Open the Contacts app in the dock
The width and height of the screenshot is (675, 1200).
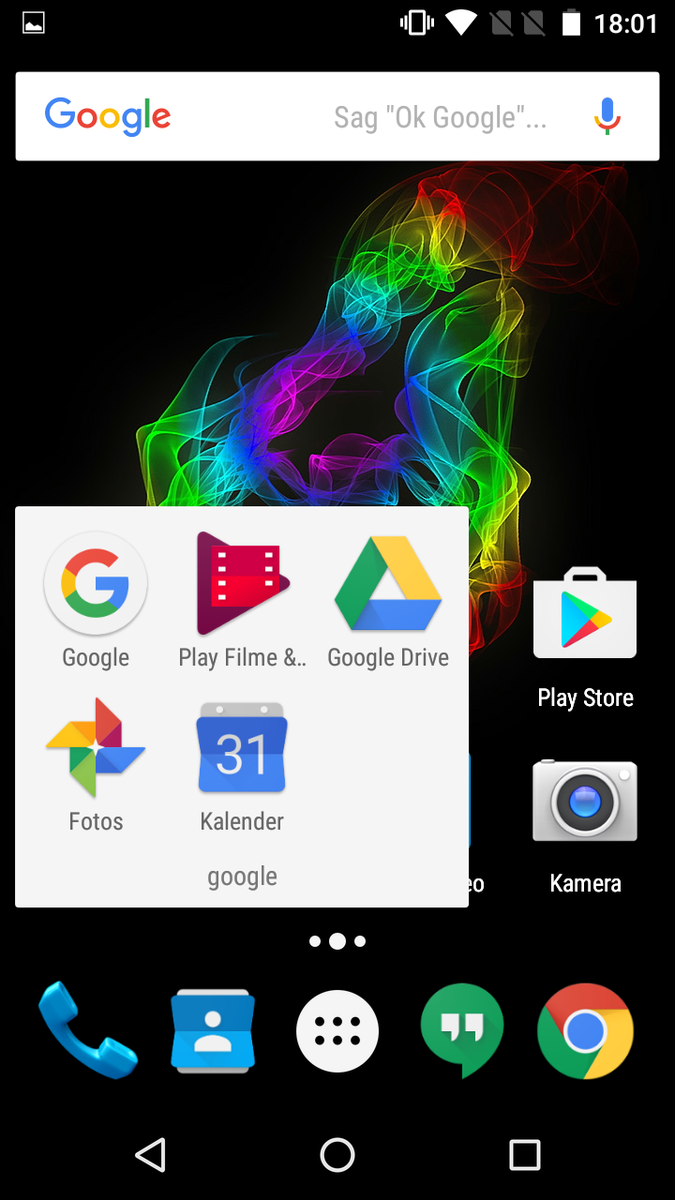click(x=212, y=1031)
